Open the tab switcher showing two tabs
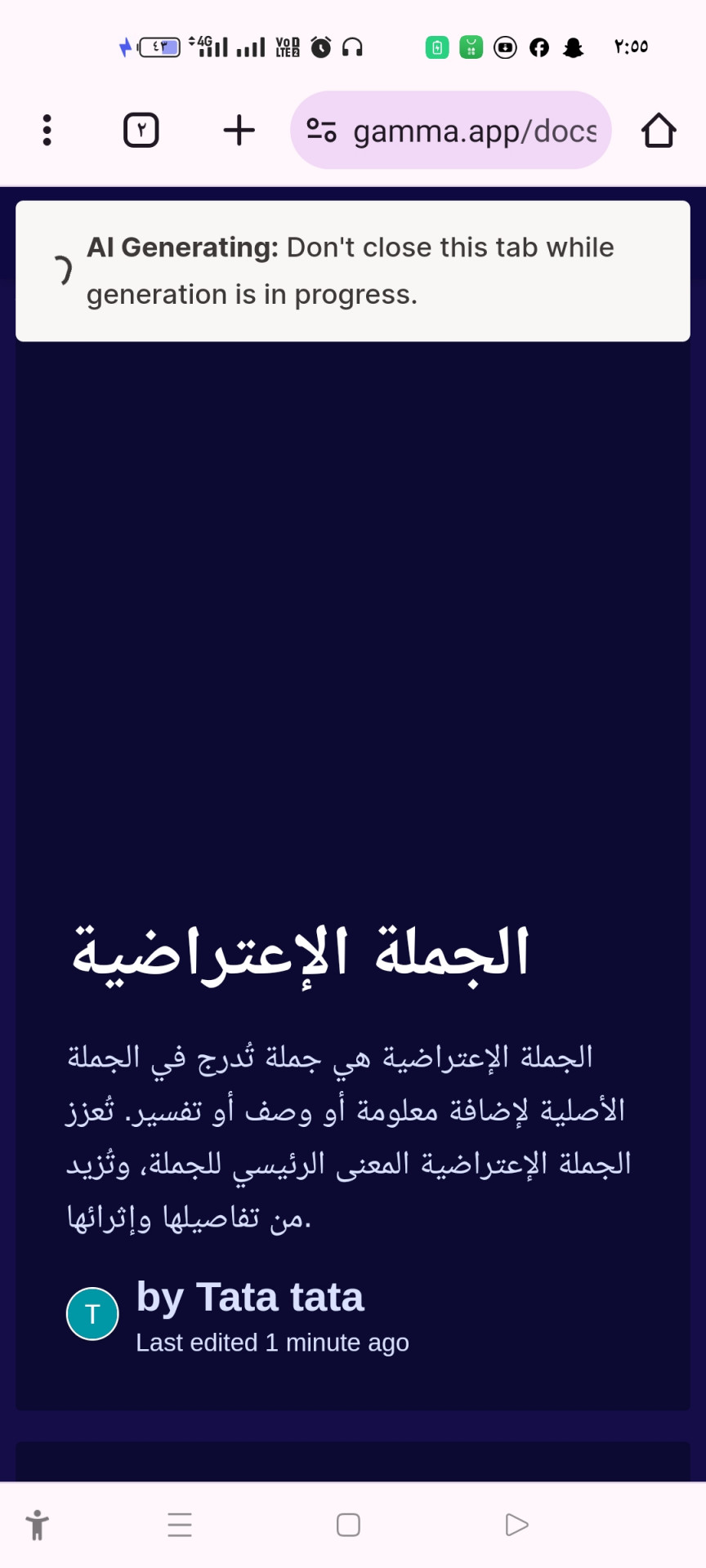 (141, 131)
